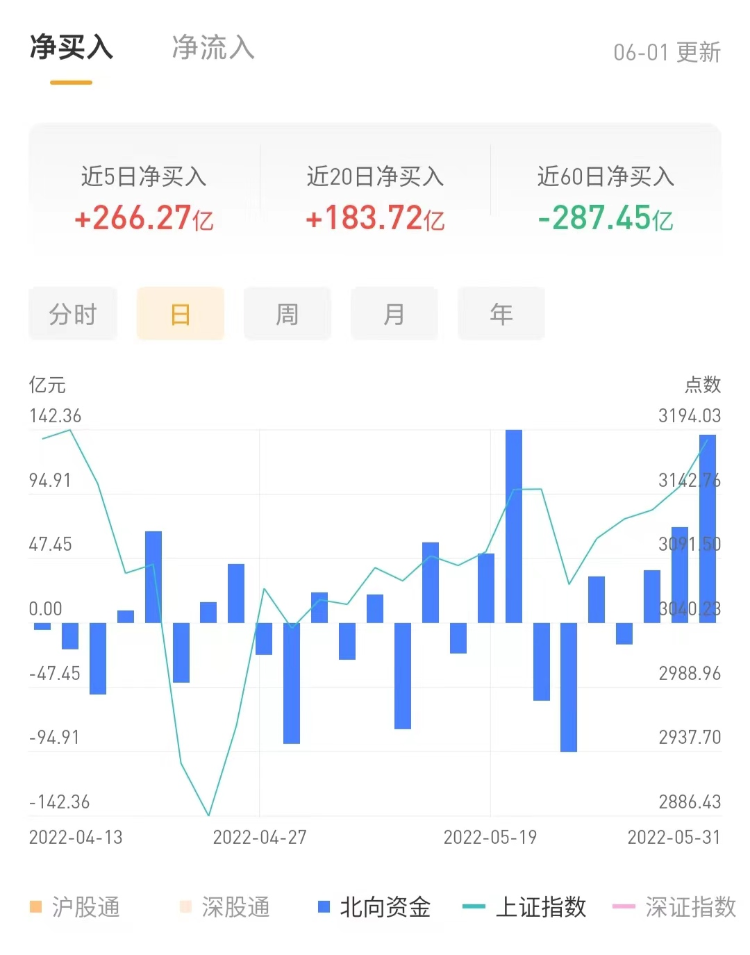Viewport: 750px width, 955px height.
Task: View the 年 yearly chart
Action: tap(501, 314)
